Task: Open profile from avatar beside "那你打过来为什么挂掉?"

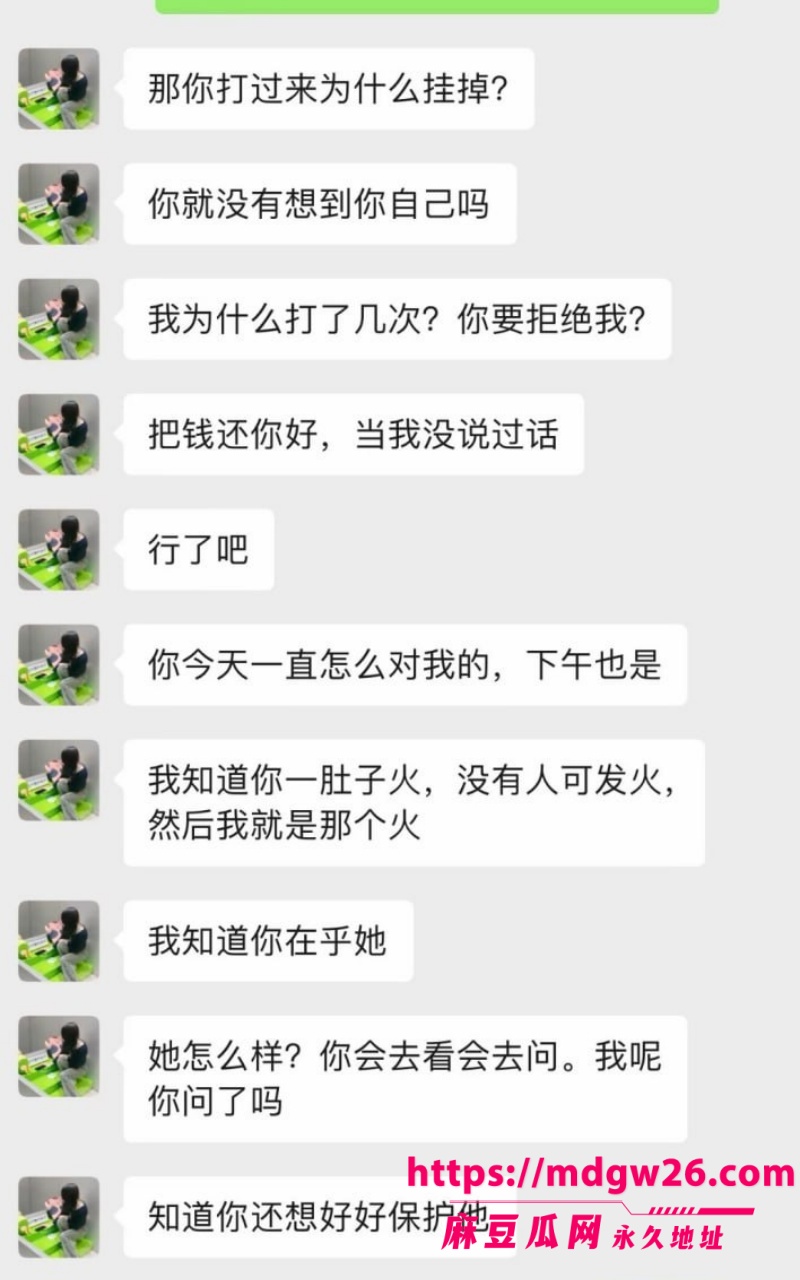Action: [x=59, y=89]
